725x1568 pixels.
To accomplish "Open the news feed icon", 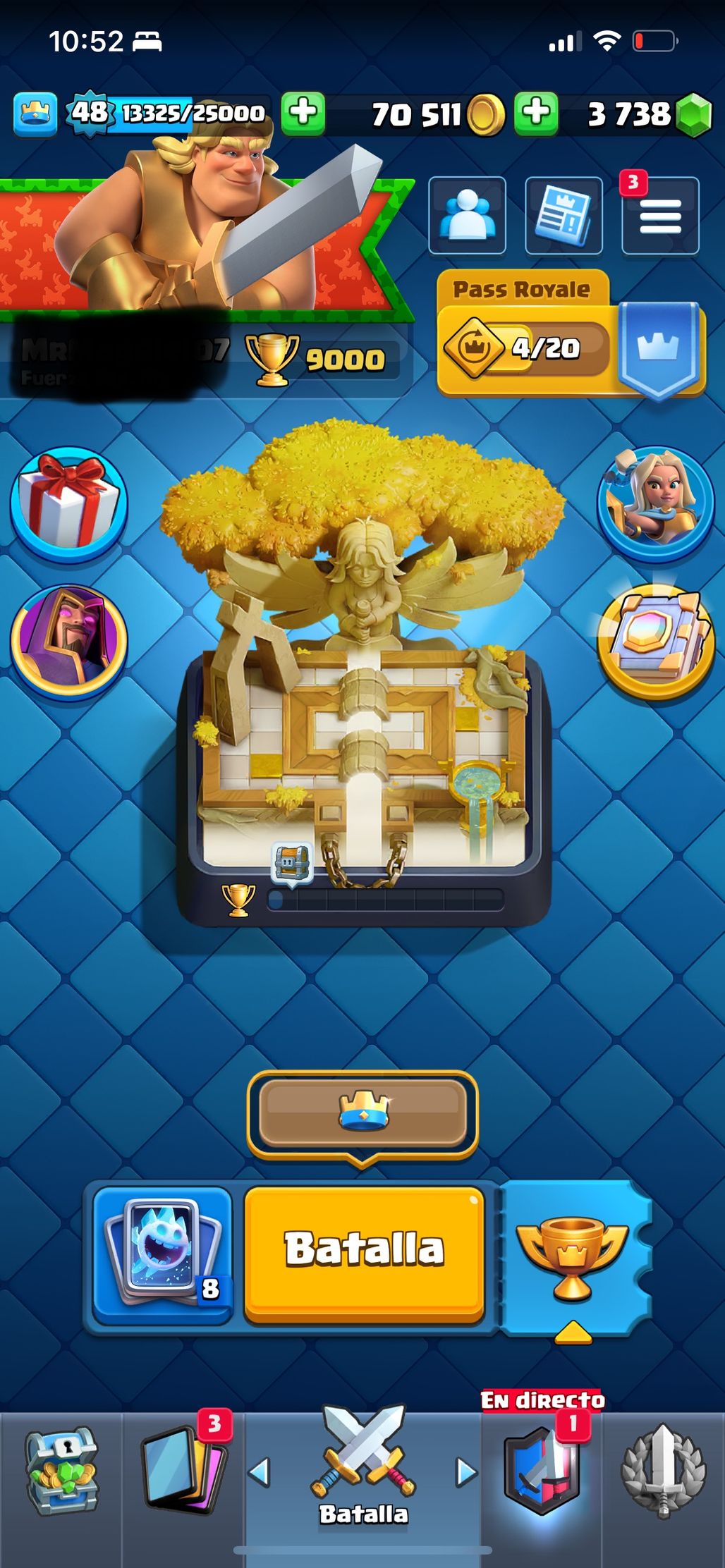I will click(563, 216).
